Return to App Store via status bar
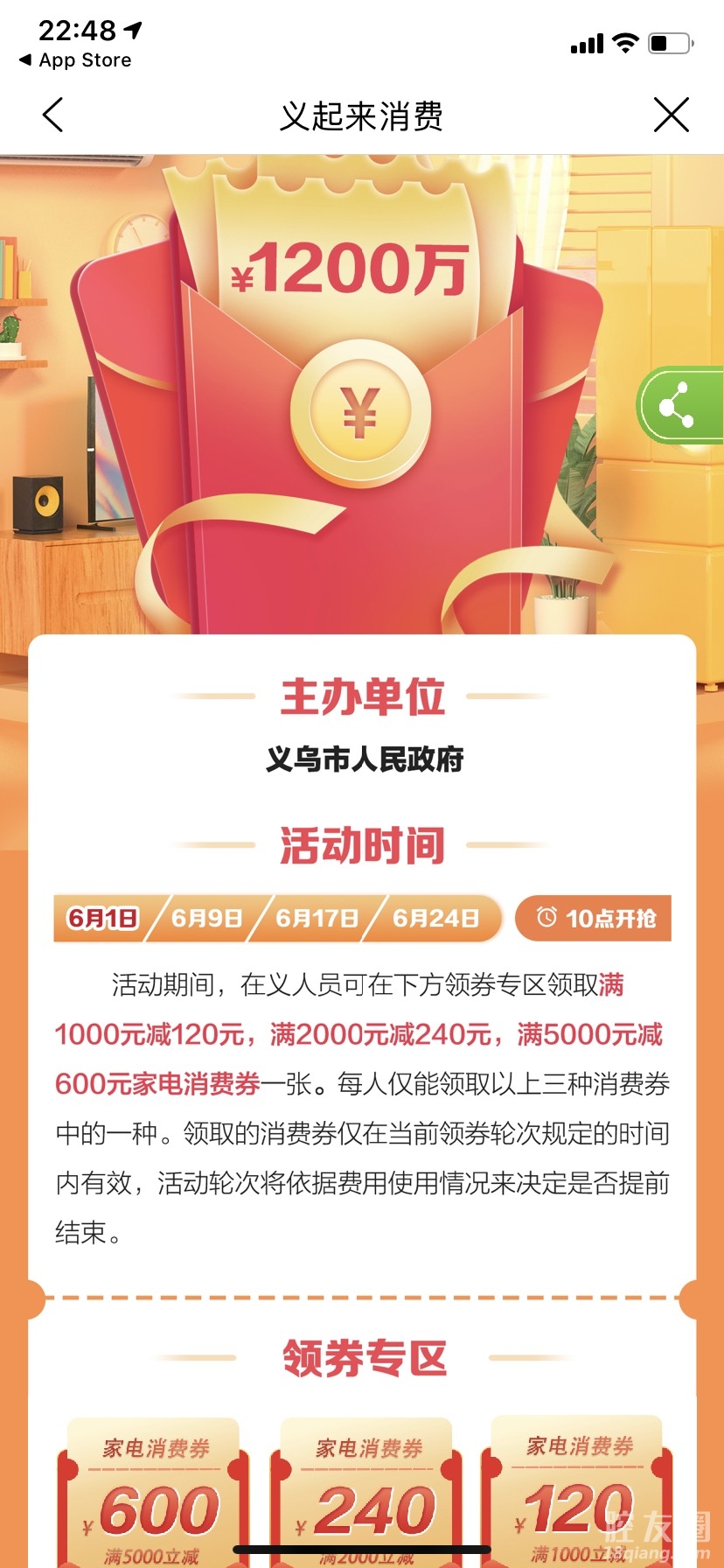Screen dimensions: 724x1568 75,60
